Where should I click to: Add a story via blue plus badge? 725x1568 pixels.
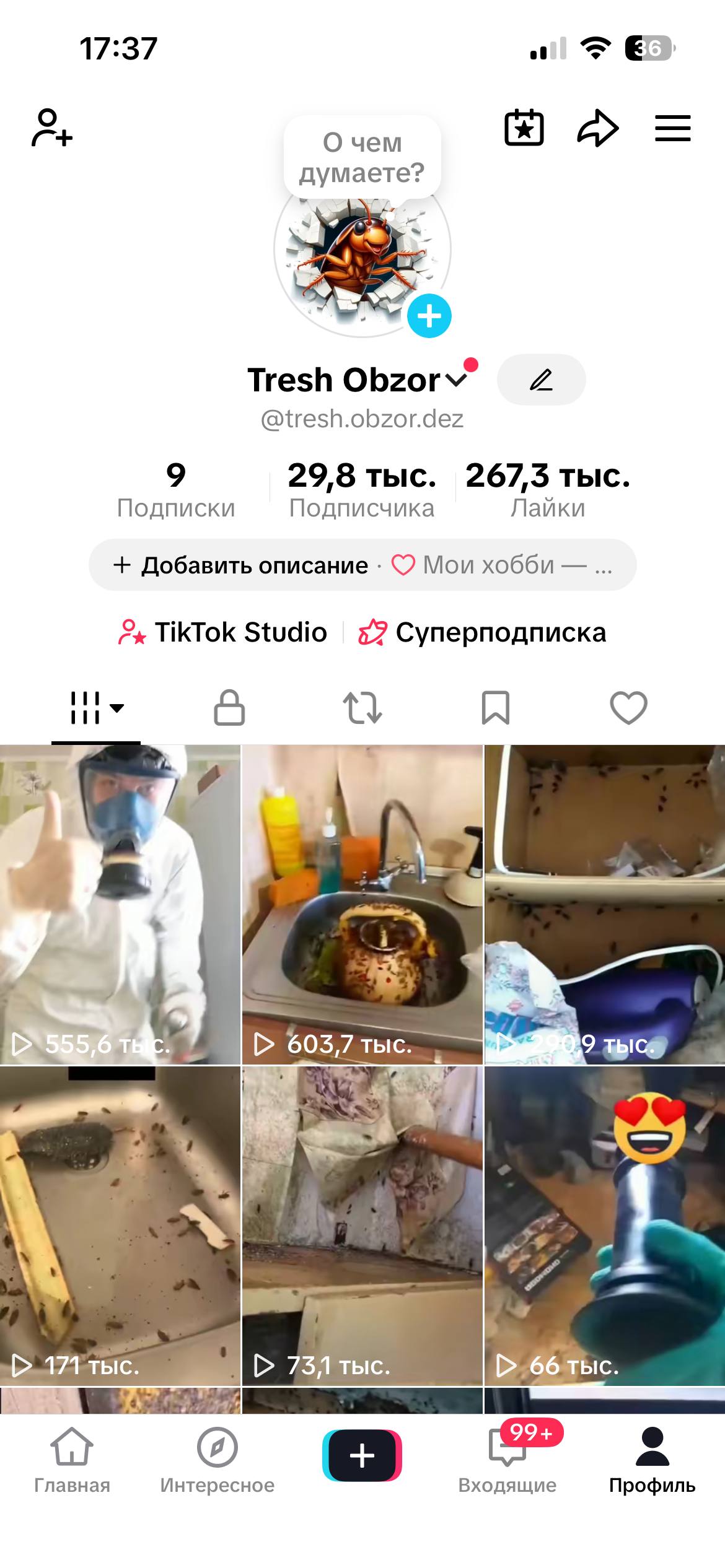click(x=429, y=316)
